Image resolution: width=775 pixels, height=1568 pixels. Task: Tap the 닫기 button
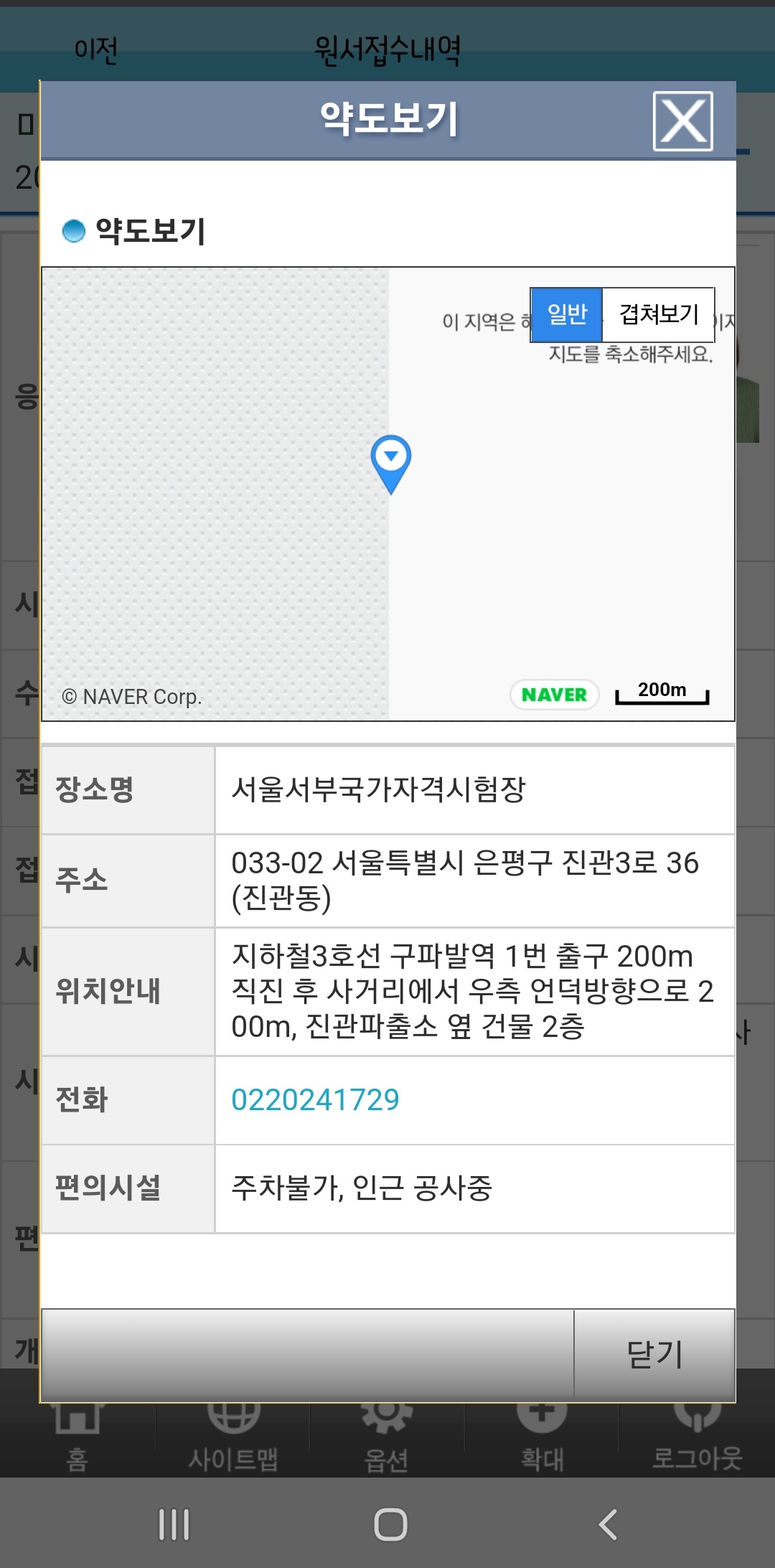[x=654, y=1353]
